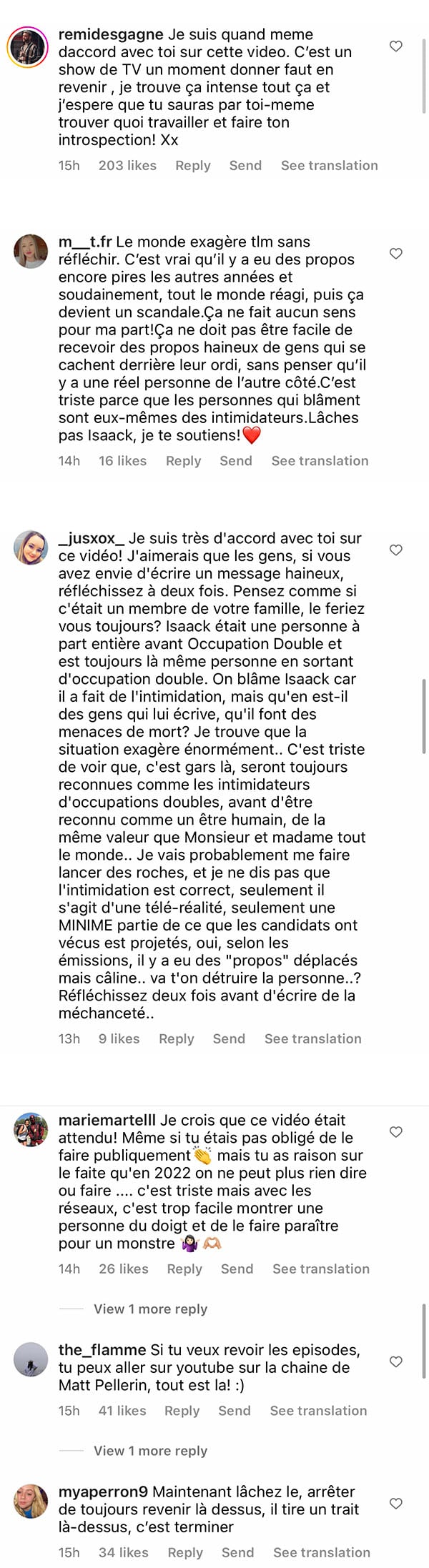Image resolution: width=429 pixels, height=1568 pixels.
Task: Reply to _jusxox_'s comment
Action: tap(177, 1038)
